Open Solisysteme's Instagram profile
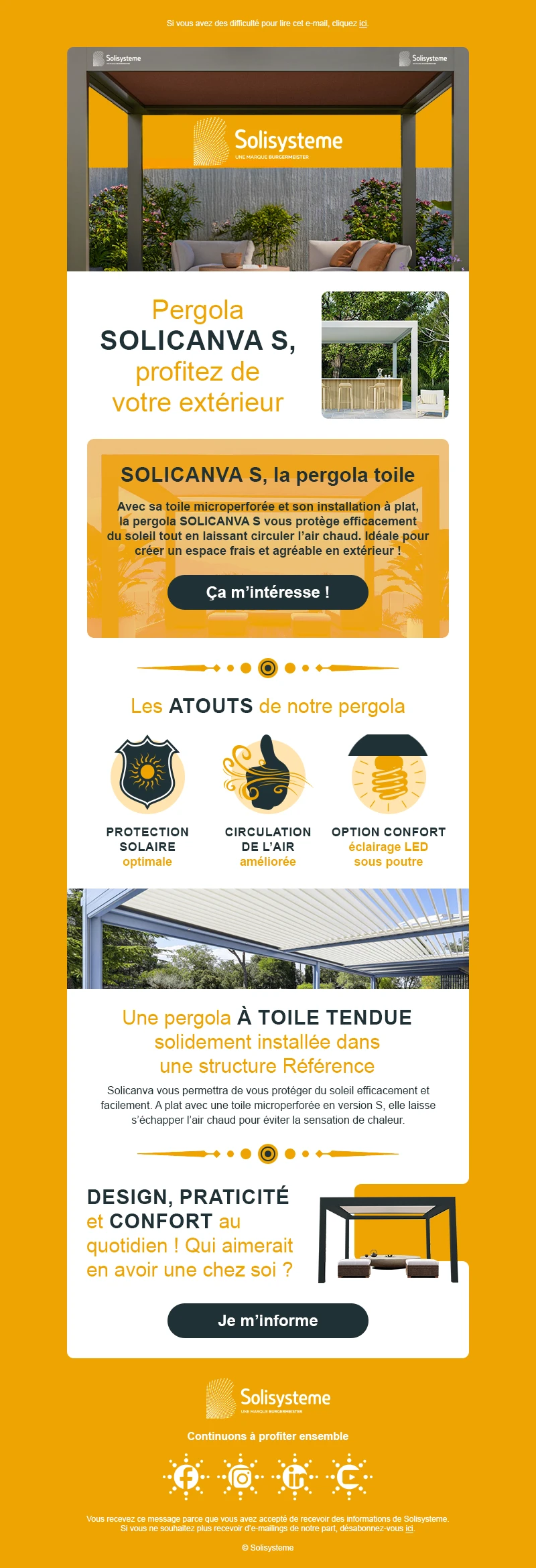The width and height of the screenshot is (536, 1568). tap(241, 1476)
